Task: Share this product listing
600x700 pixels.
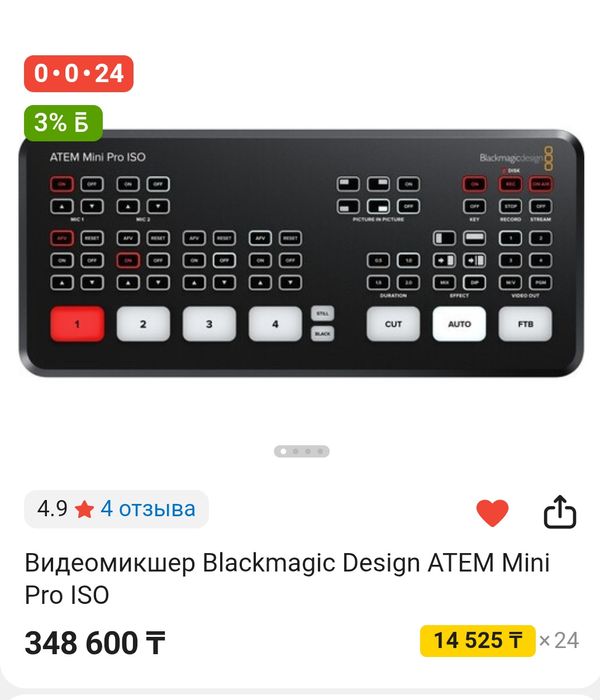Action: (560, 513)
